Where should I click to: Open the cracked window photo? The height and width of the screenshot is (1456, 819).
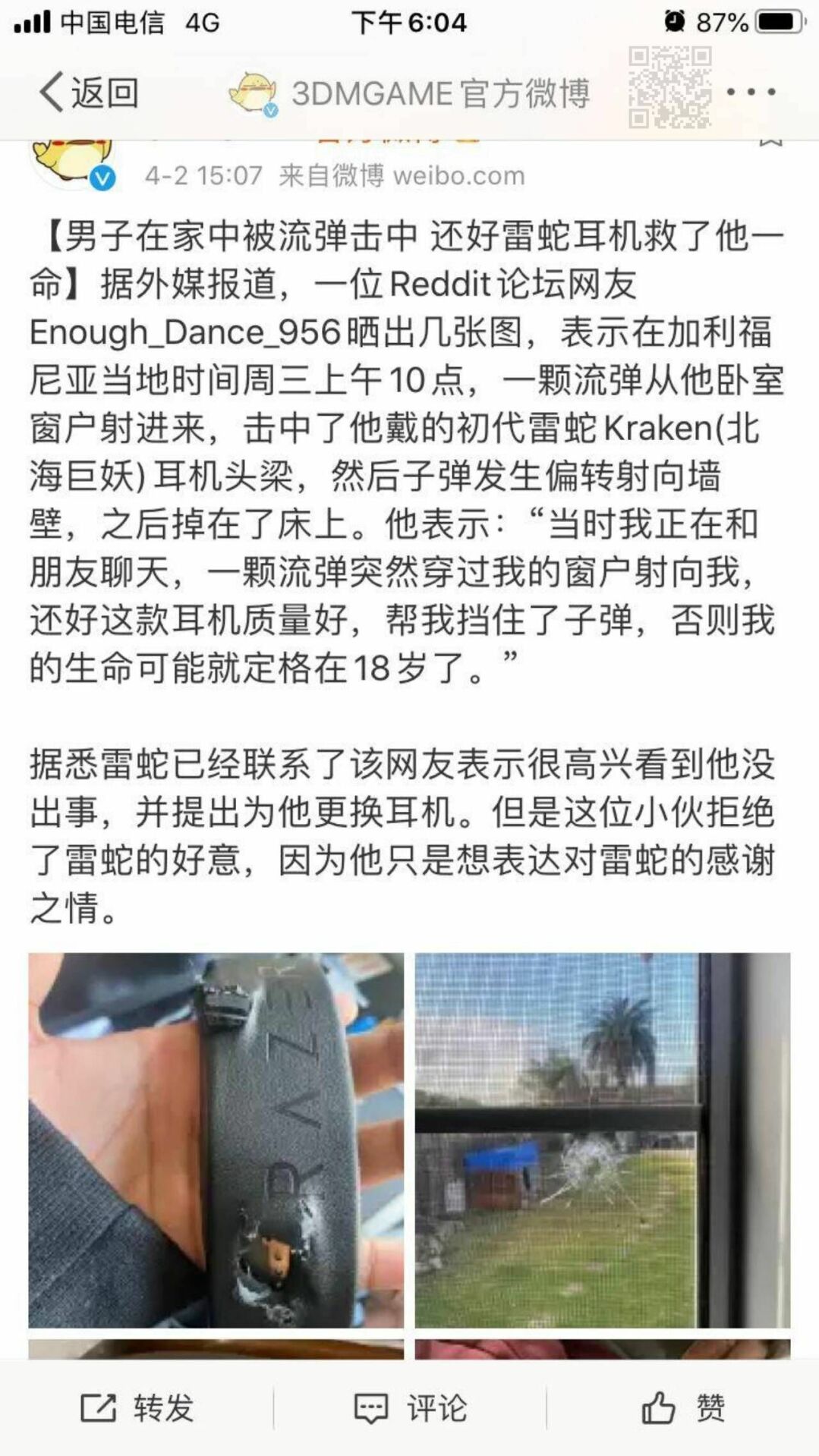coord(602,1140)
